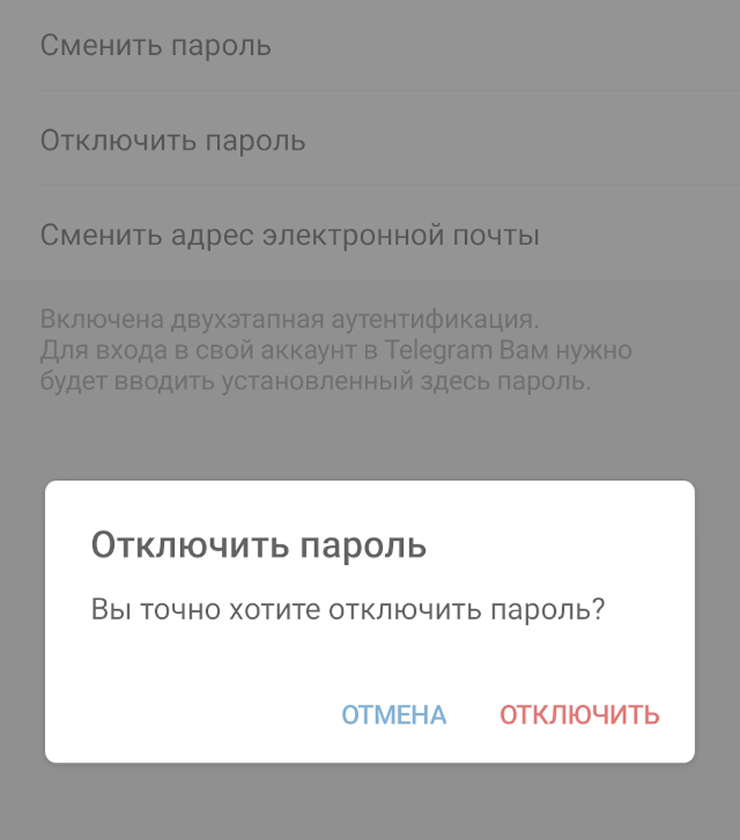Confirm with the red ОТКЛЮЧИТЬ button
Screen dimensions: 740x840
pos(579,715)
